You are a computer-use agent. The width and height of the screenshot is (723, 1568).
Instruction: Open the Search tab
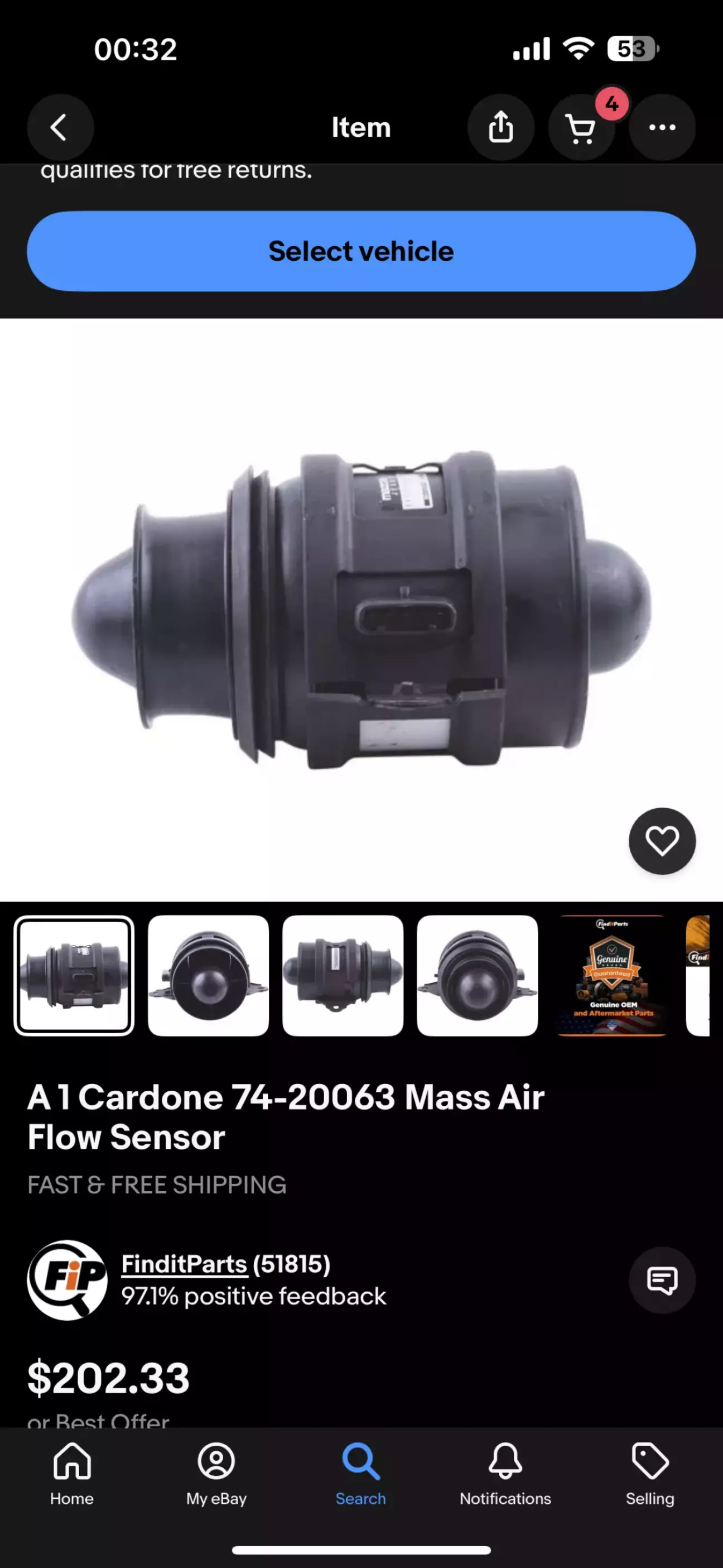click(361, 1471)
